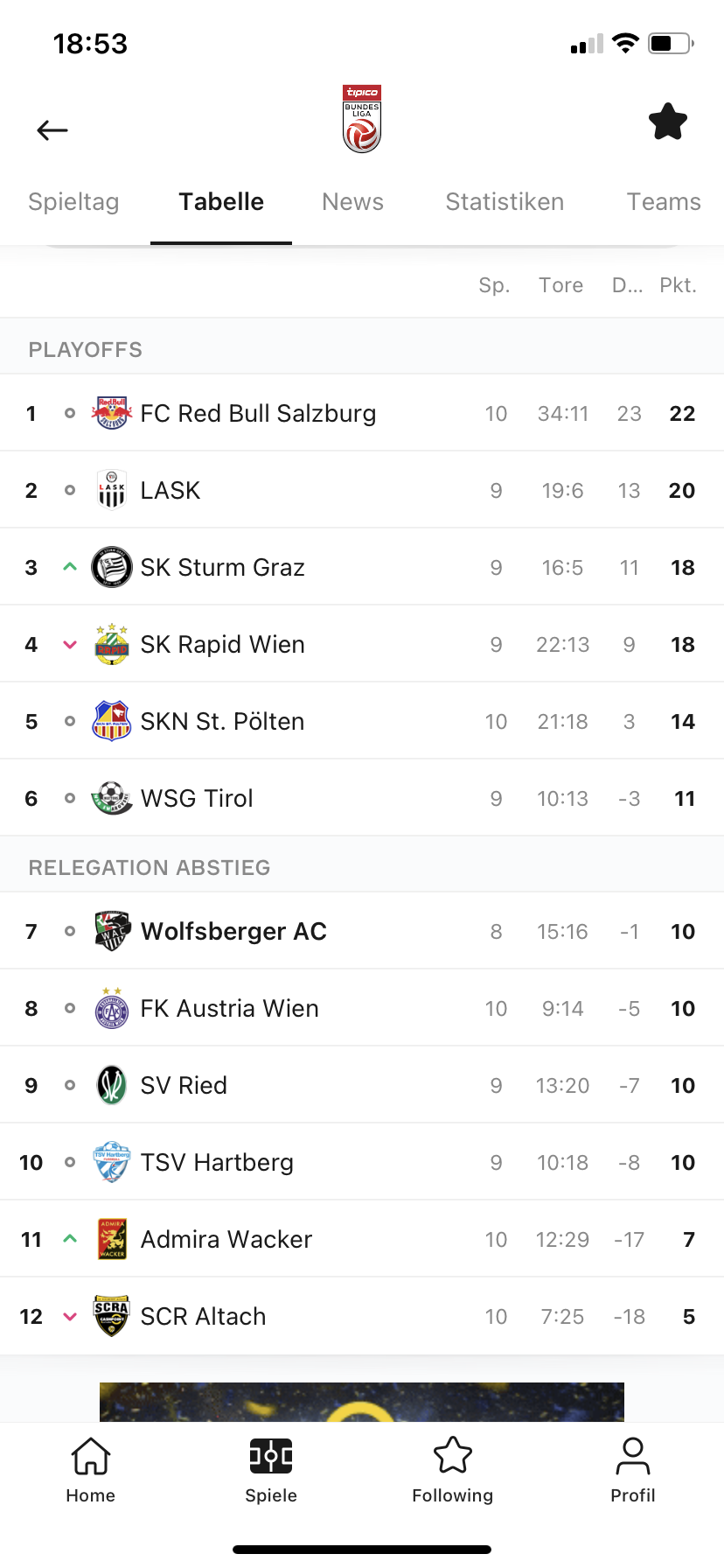Switch to the Following tab

pos(452,1470)
